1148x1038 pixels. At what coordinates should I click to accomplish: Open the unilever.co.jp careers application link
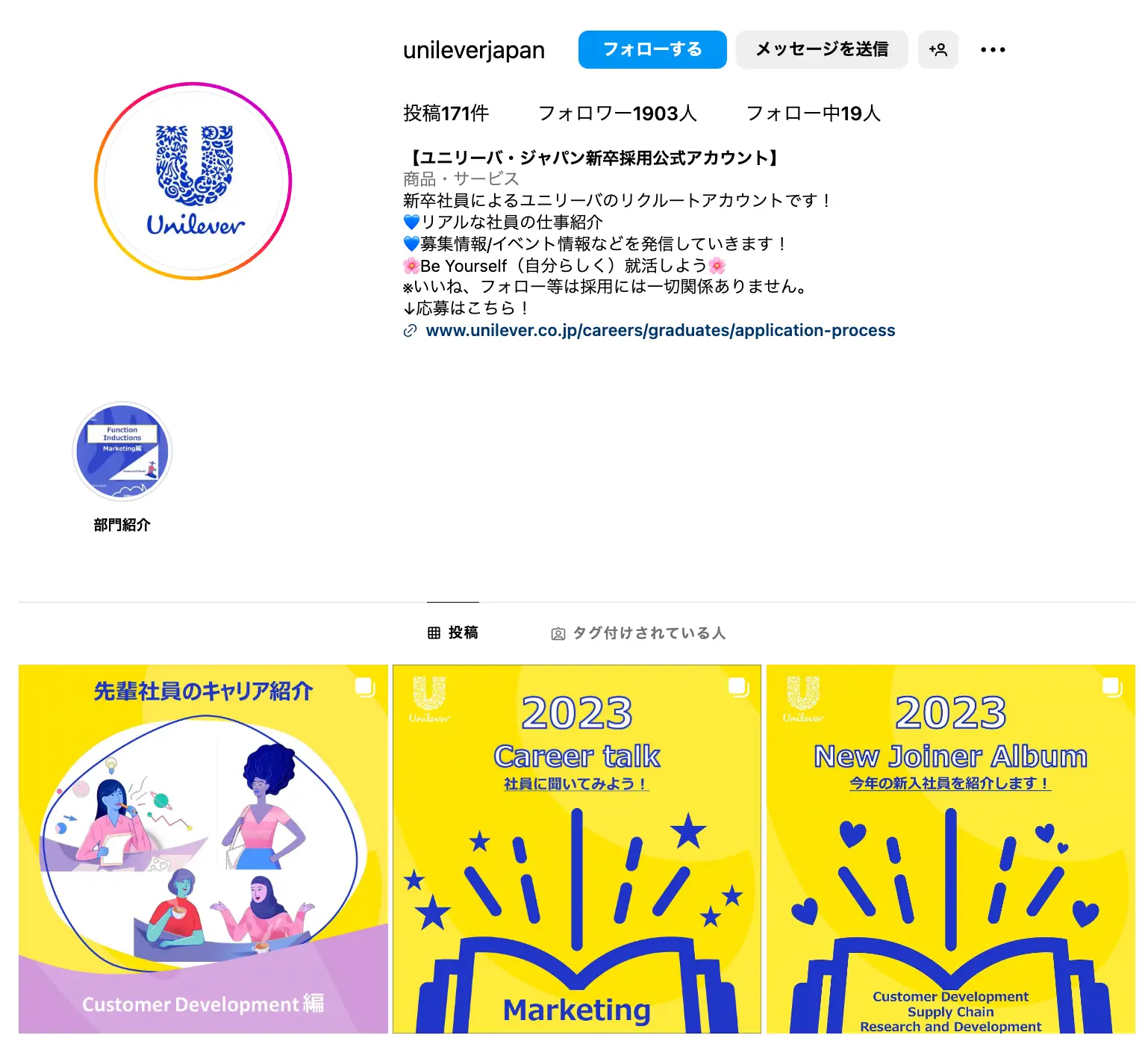(660, 330)
